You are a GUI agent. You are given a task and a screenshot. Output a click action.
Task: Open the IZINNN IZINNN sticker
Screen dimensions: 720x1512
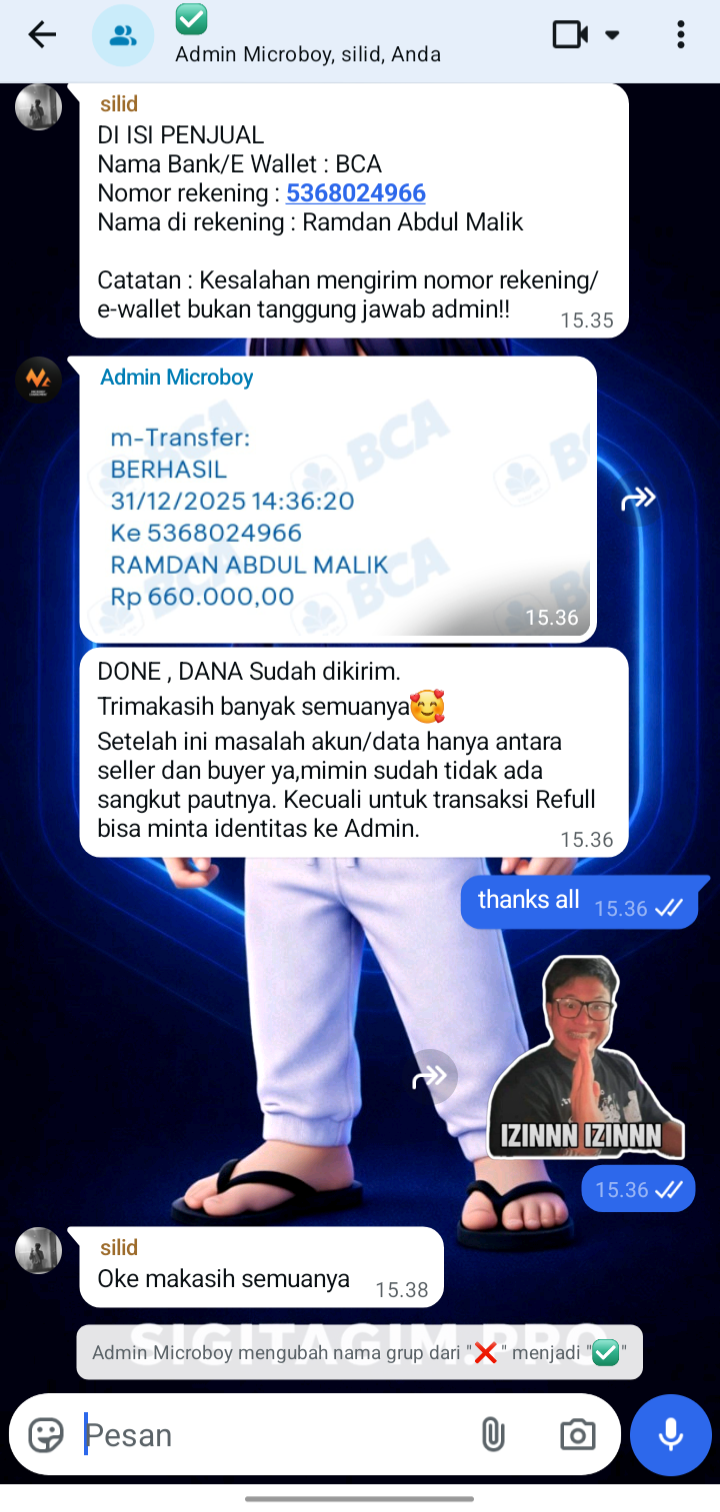coord(586,1058)
